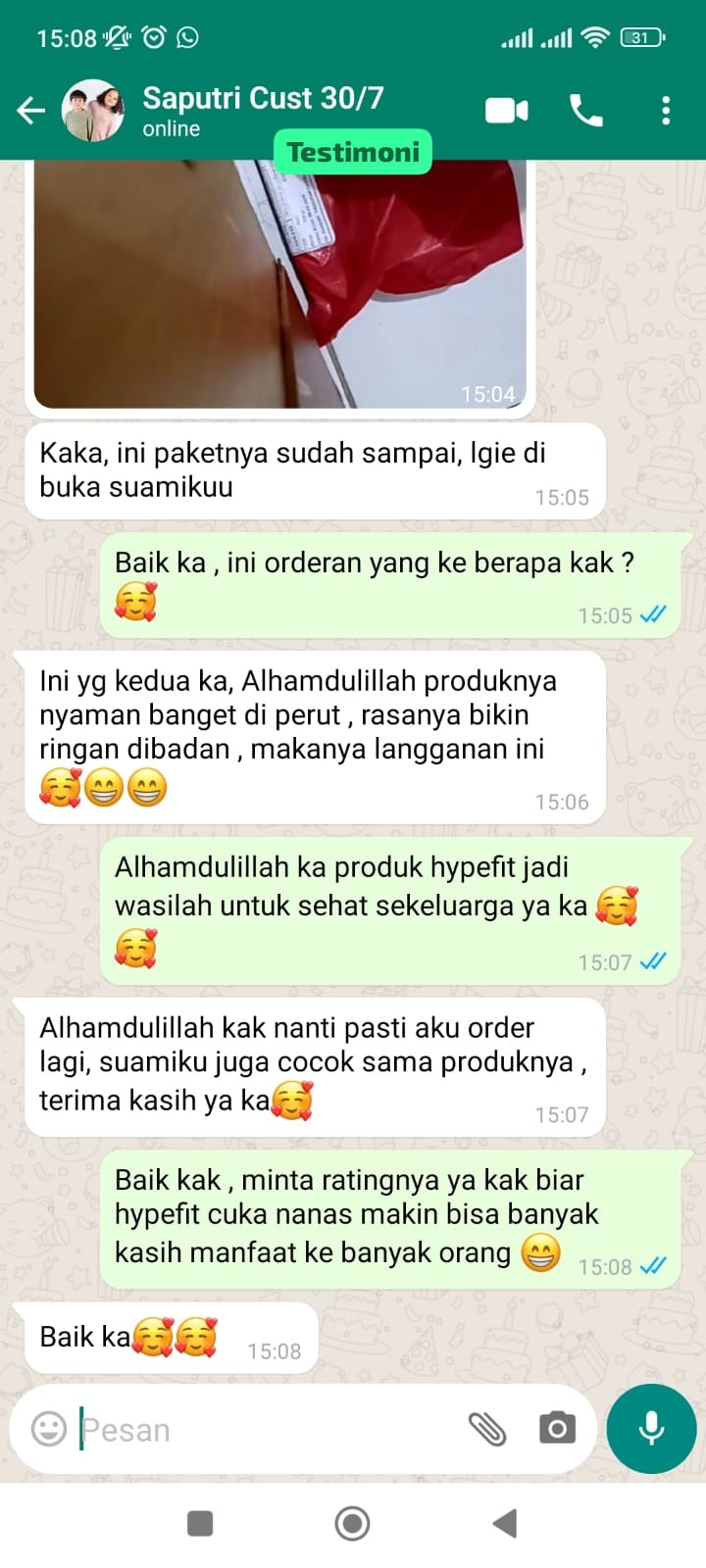Open the chat overflow menu
The image size is (706, 1568).
(x=666, y=111)
